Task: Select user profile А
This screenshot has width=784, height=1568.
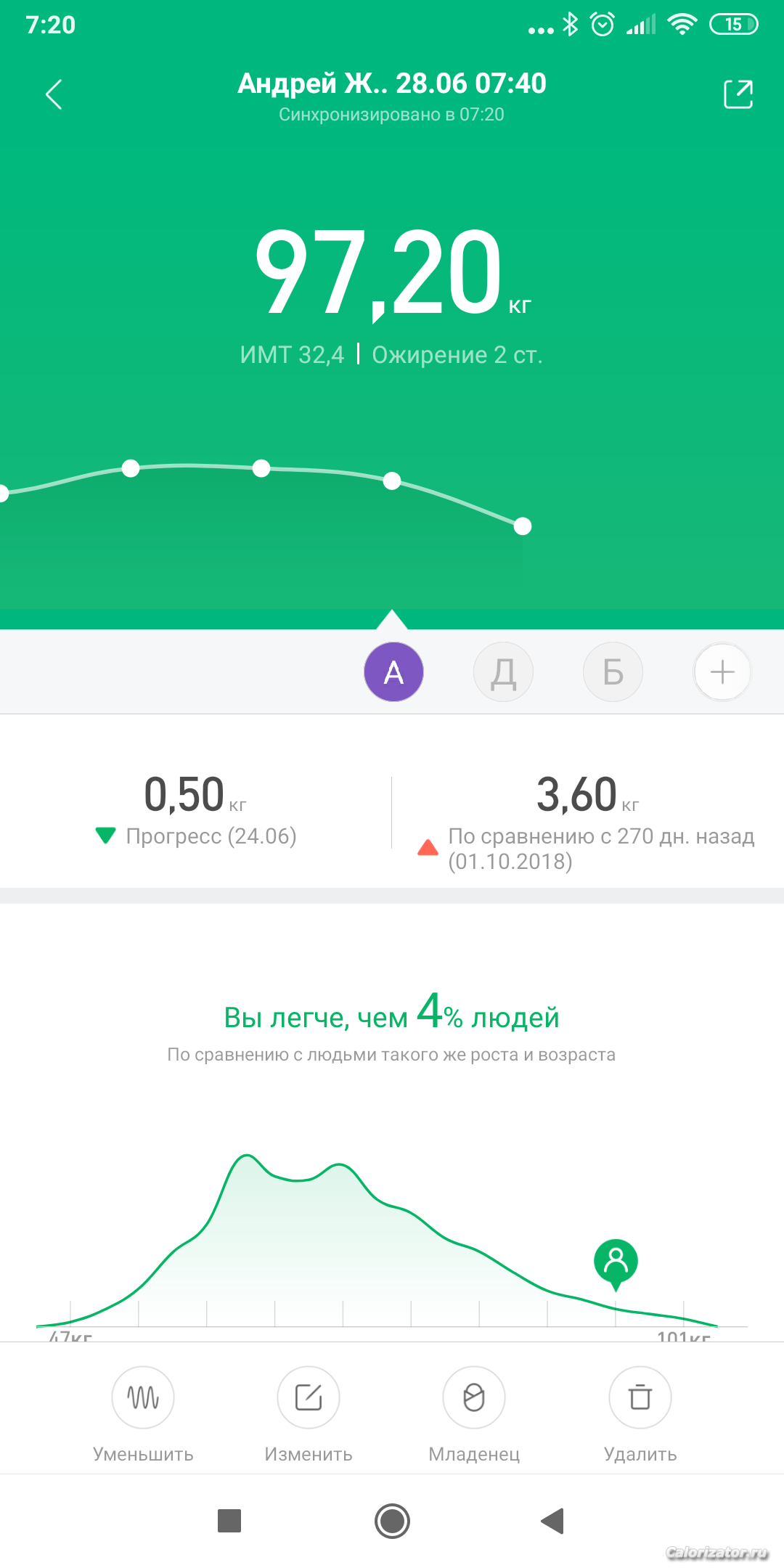Action: [393, 672]
